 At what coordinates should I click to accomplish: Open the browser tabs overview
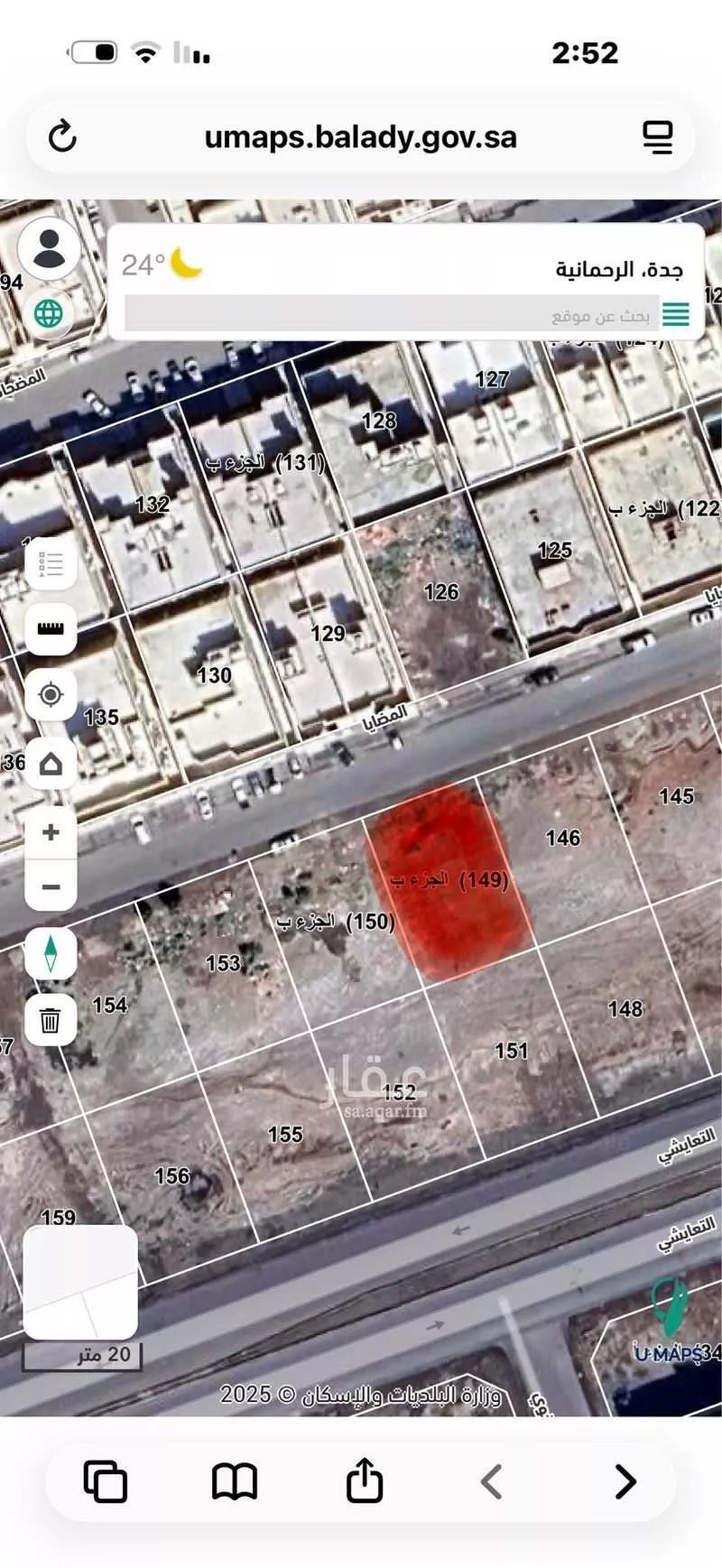click(x=106, y=1481)
